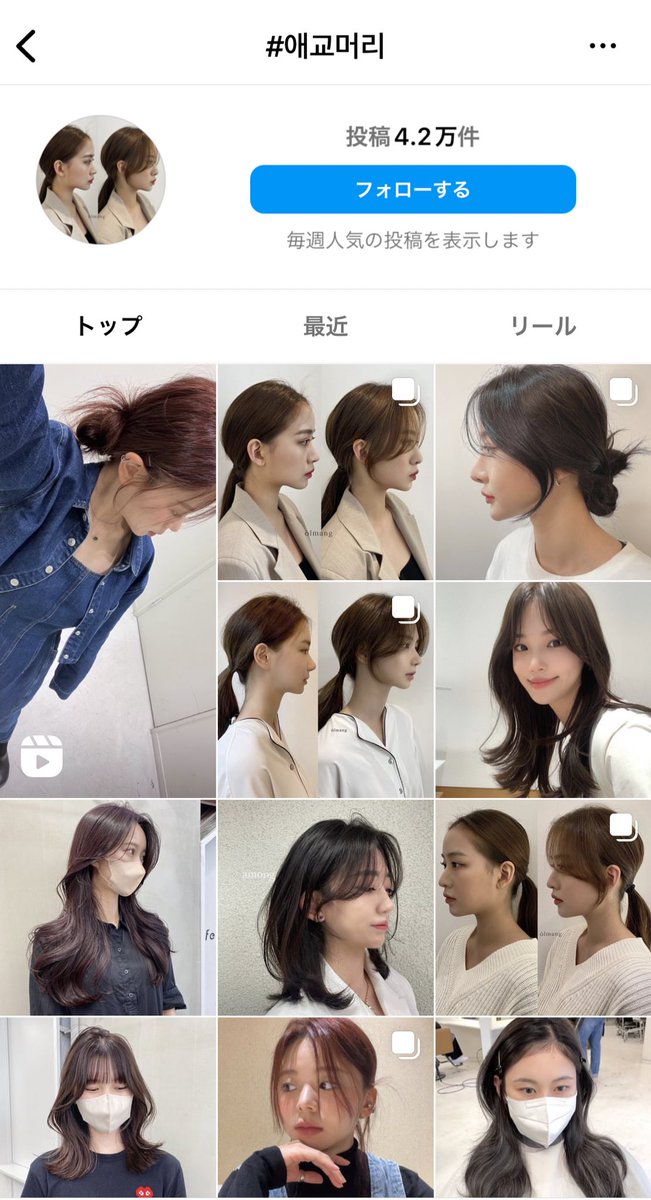Tap the blue フォローする button

click(413, 190)
